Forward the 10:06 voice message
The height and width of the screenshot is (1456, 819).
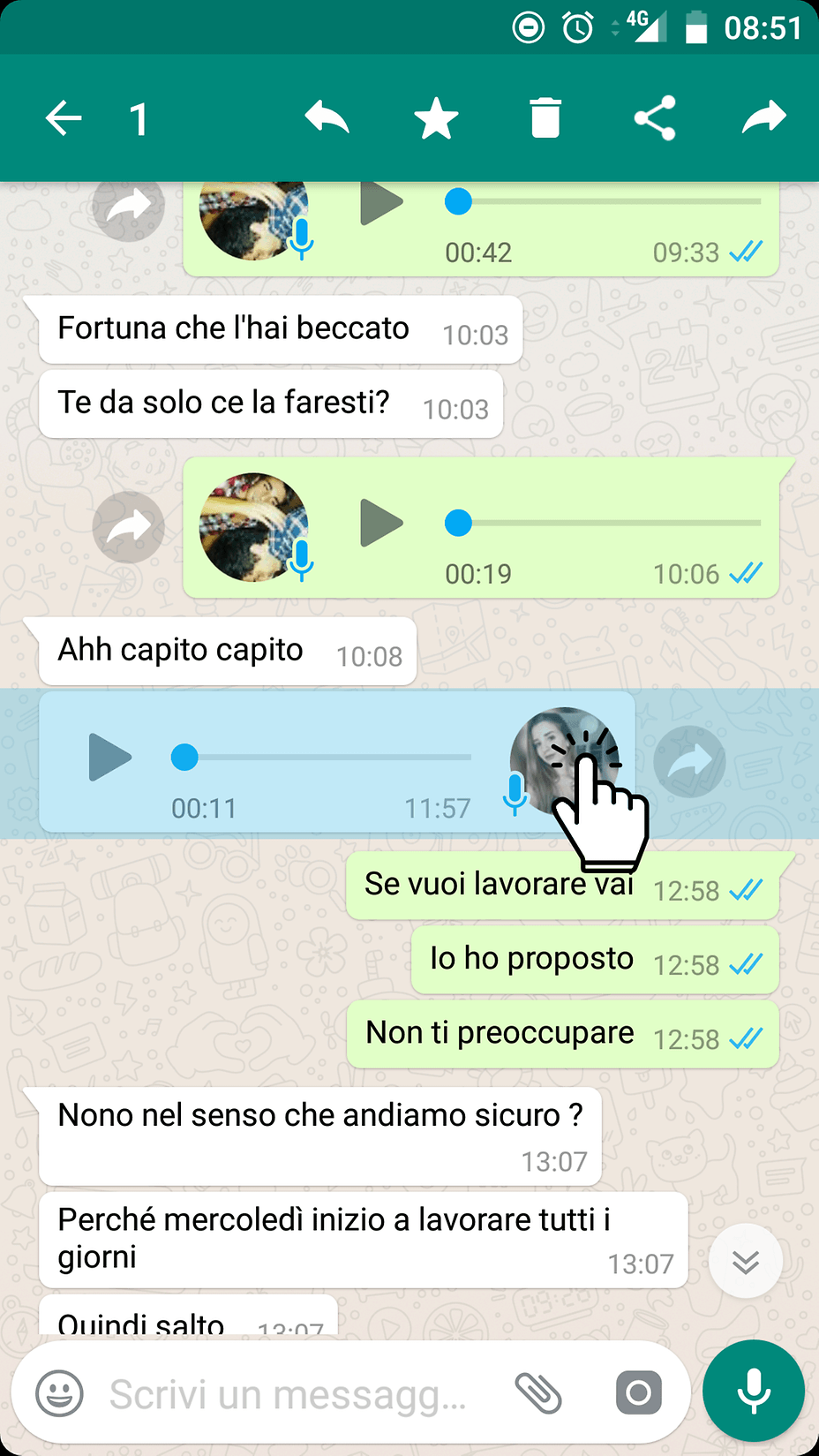click(x=129, y=527)
